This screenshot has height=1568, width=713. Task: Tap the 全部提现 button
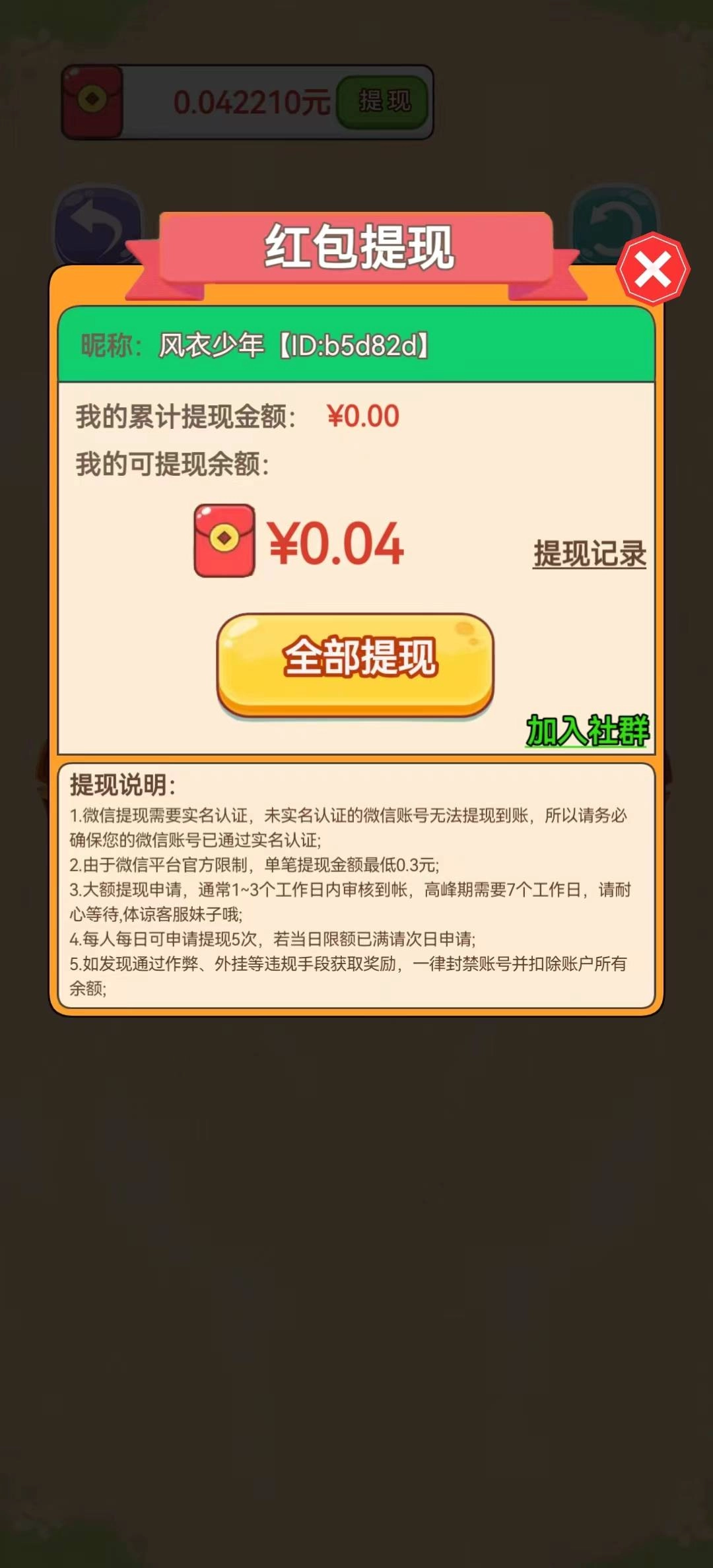(x=356, y=662)
